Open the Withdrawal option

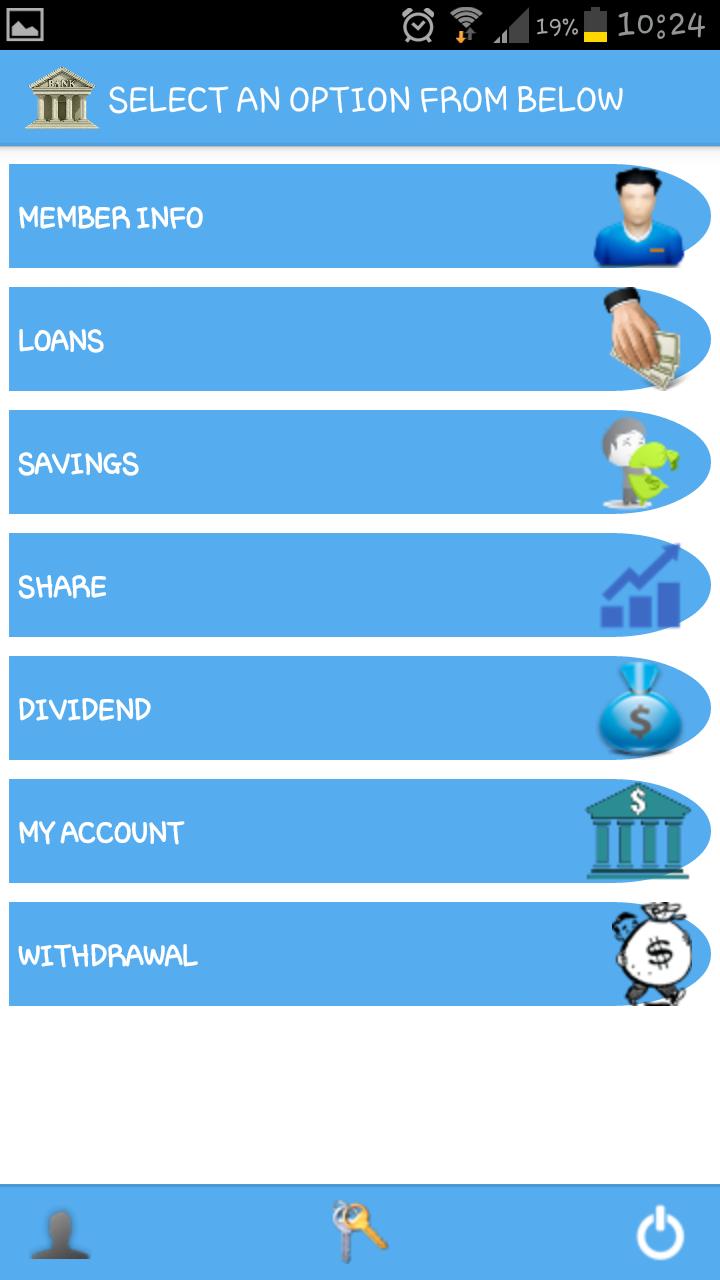pyautogui.click(x=300, y=953)
